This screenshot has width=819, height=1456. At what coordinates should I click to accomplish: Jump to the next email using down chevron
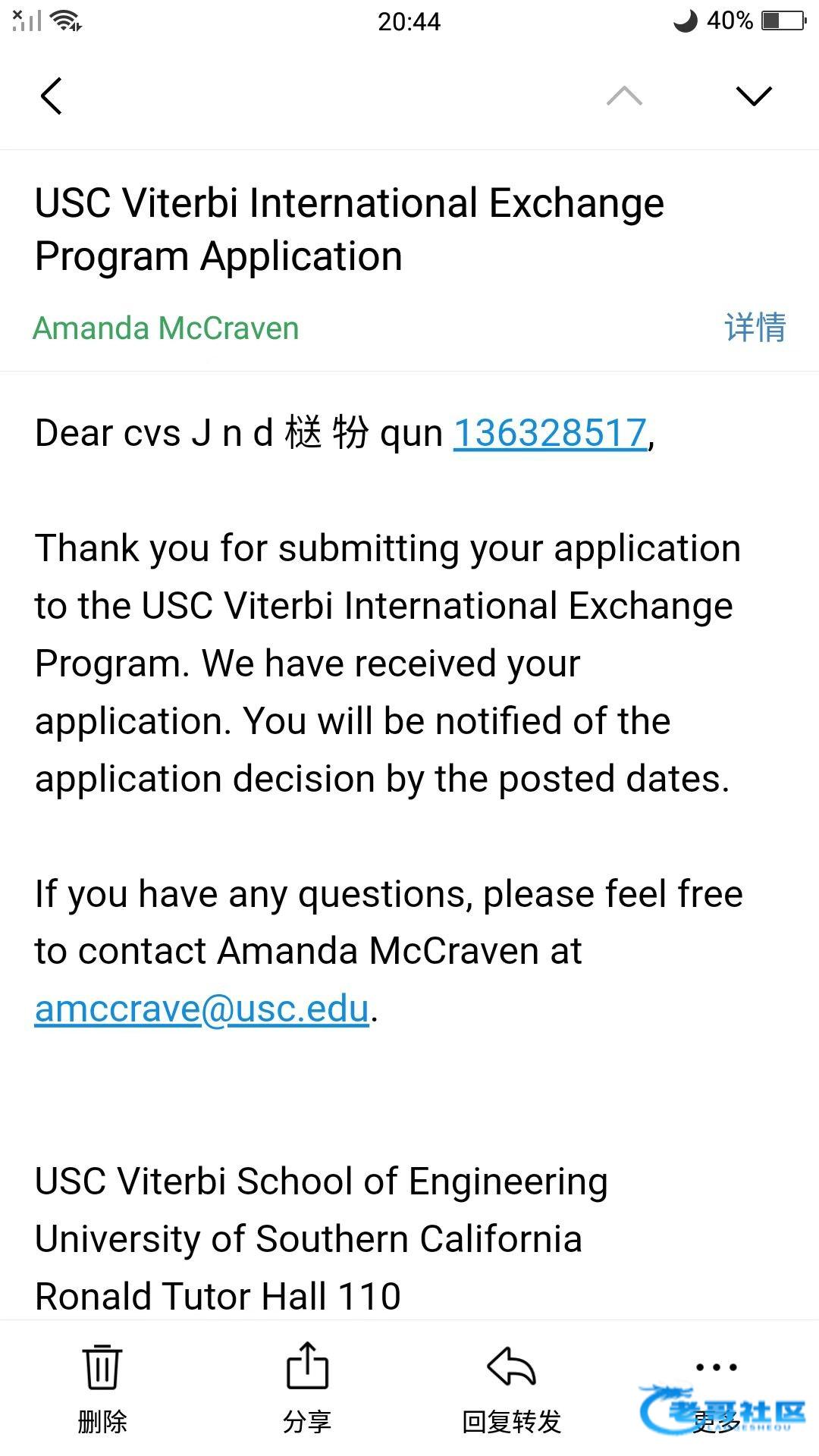[x=754, y=96]
